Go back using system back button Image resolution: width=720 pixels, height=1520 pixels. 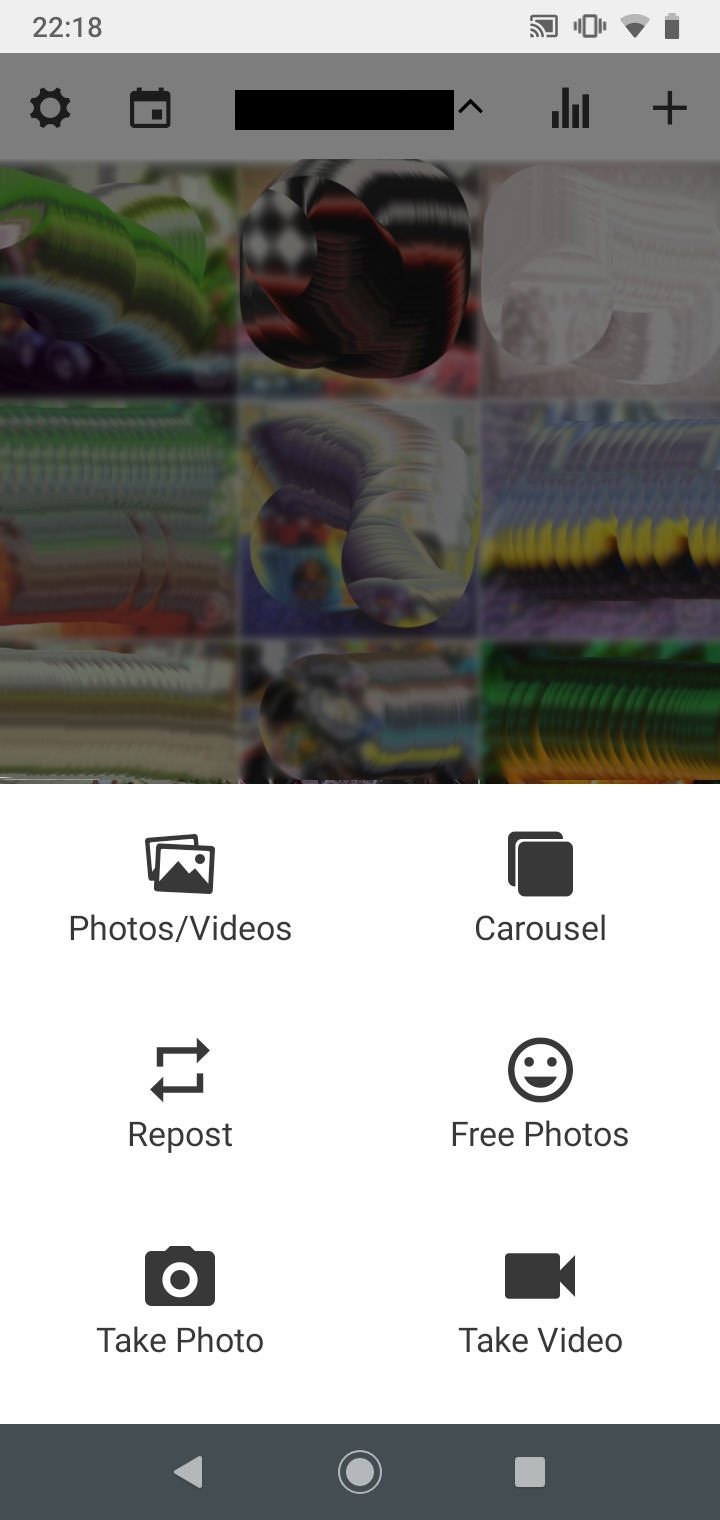pyautogui.click(x=188, y=1472)
